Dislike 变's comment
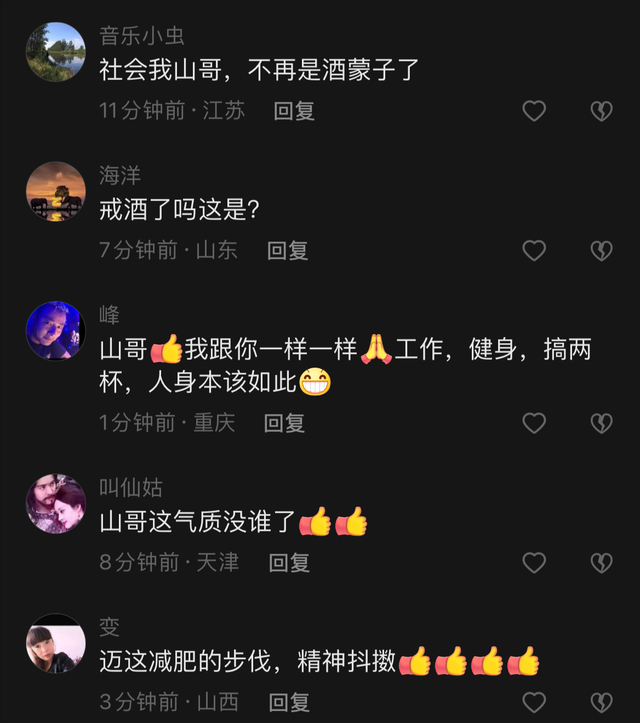This screenshot has height=723, width=640. tap(601, 702)
